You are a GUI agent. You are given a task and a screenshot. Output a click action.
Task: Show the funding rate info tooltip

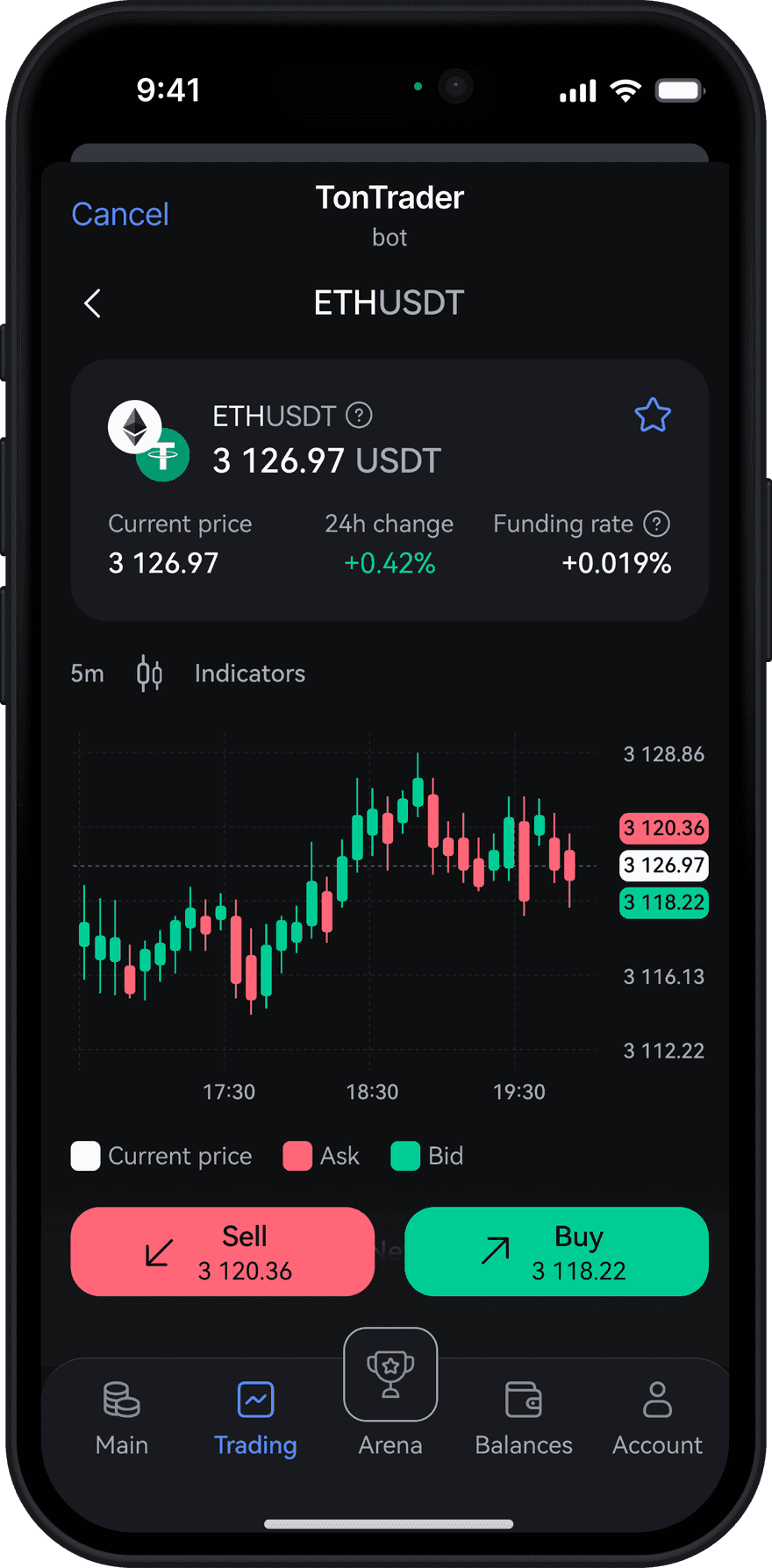click(x=656, y=524)
